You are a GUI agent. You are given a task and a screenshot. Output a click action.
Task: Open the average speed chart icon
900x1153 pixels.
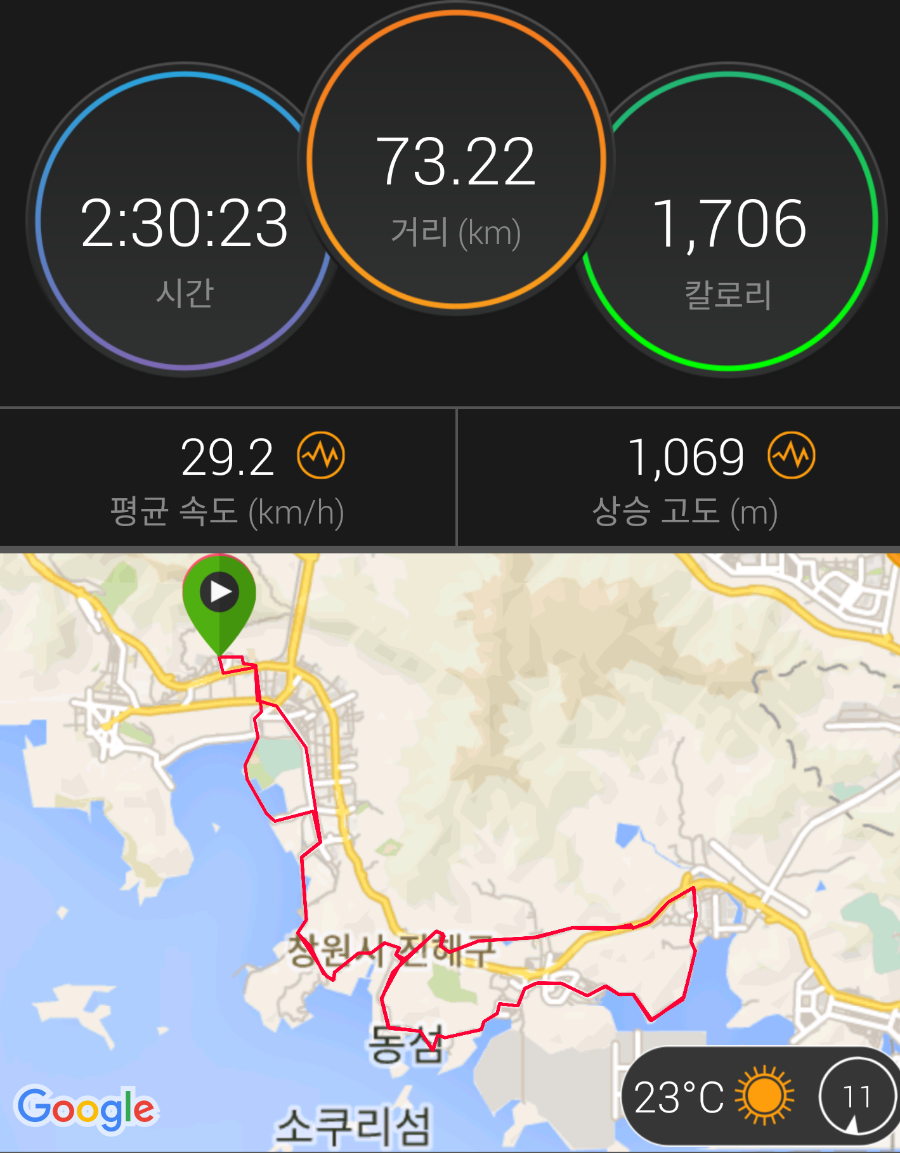[321, 457]
